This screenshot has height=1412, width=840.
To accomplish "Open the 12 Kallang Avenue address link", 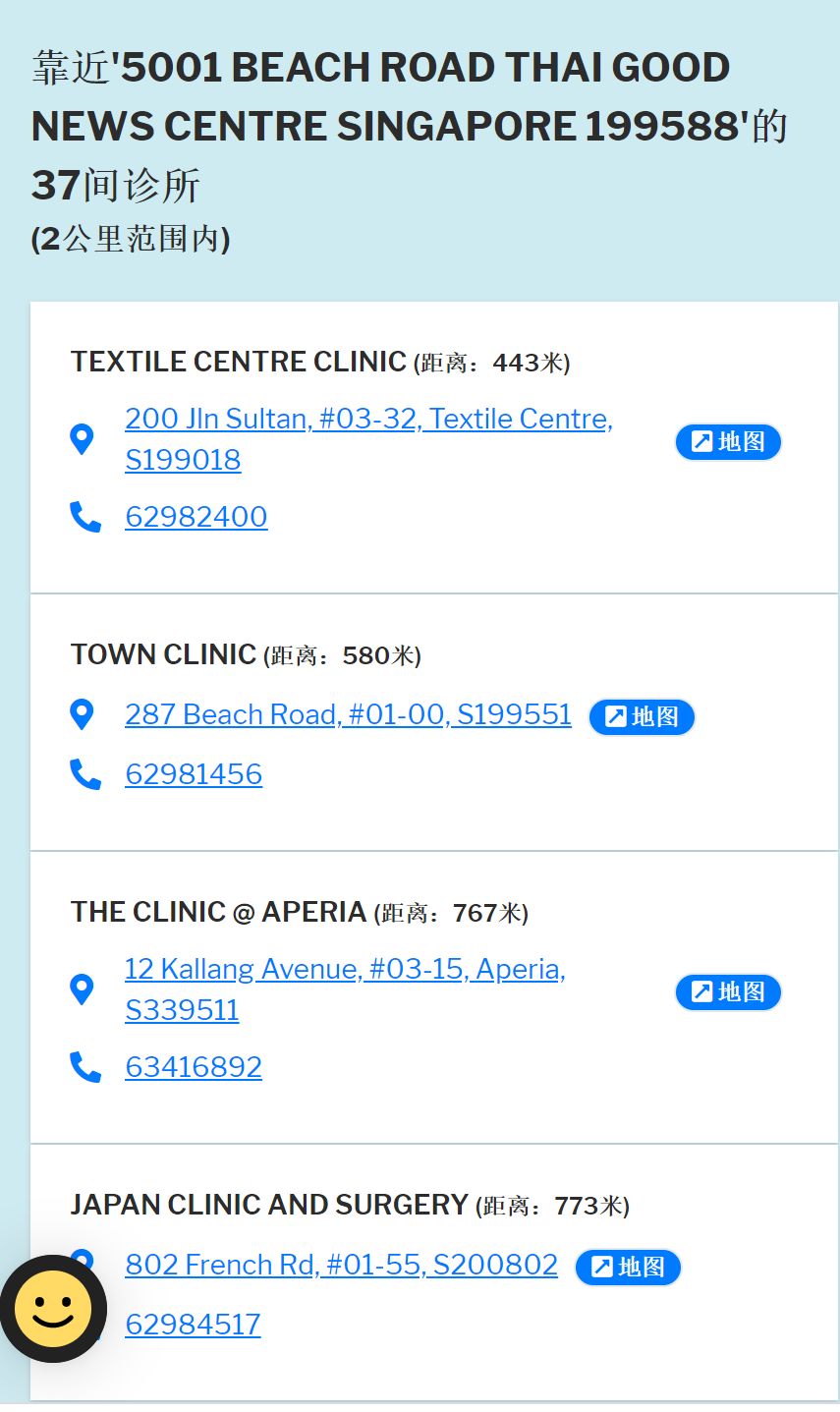I will point(344,970).
